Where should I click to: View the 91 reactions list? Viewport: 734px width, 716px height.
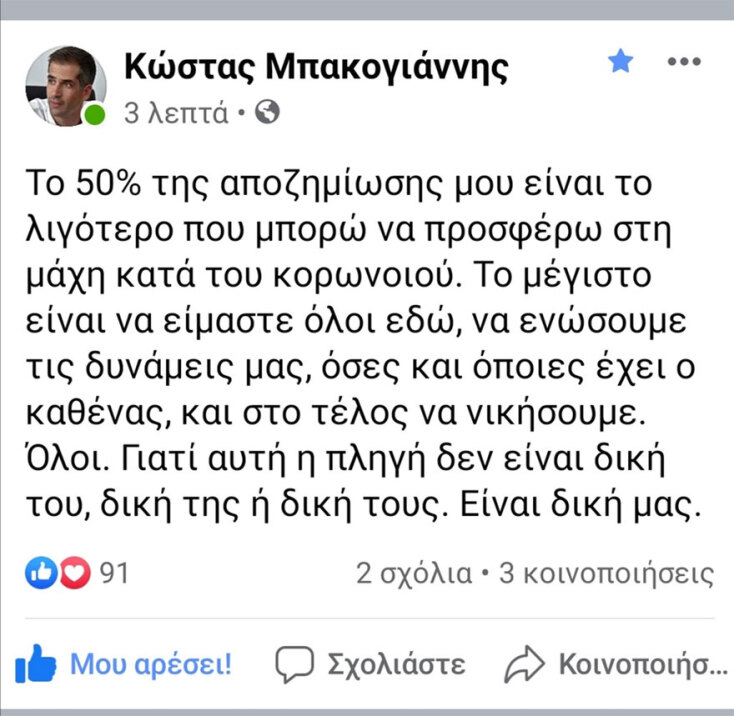(78, 574)
